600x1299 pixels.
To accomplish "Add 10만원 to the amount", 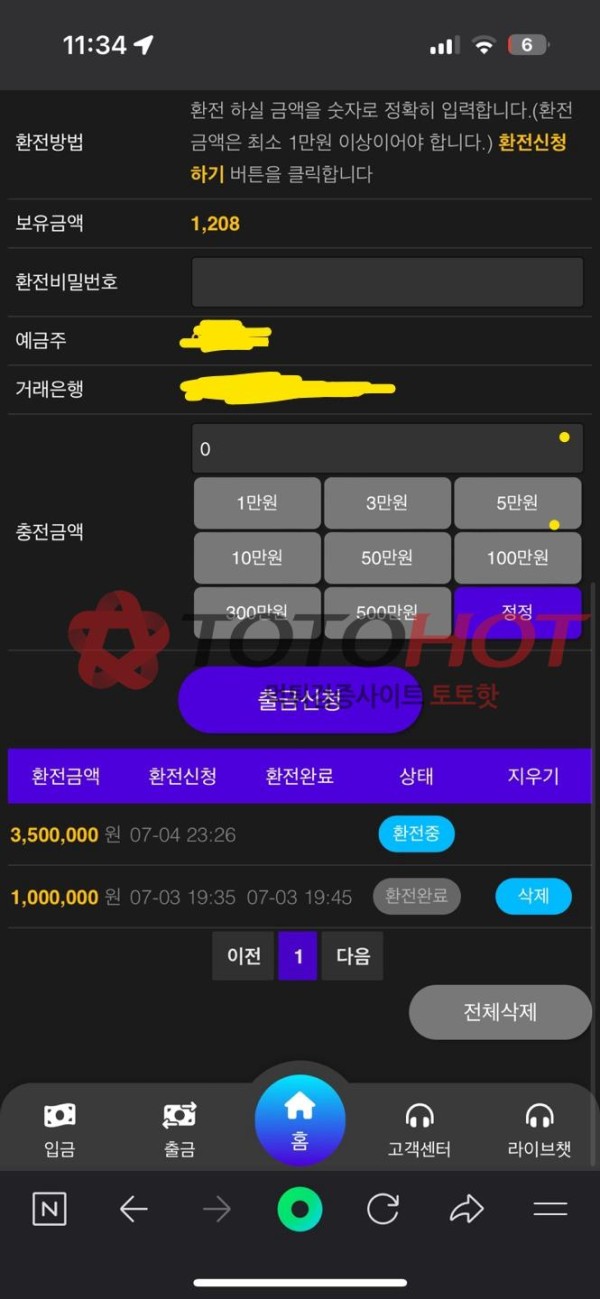I will tap(257, 558).
